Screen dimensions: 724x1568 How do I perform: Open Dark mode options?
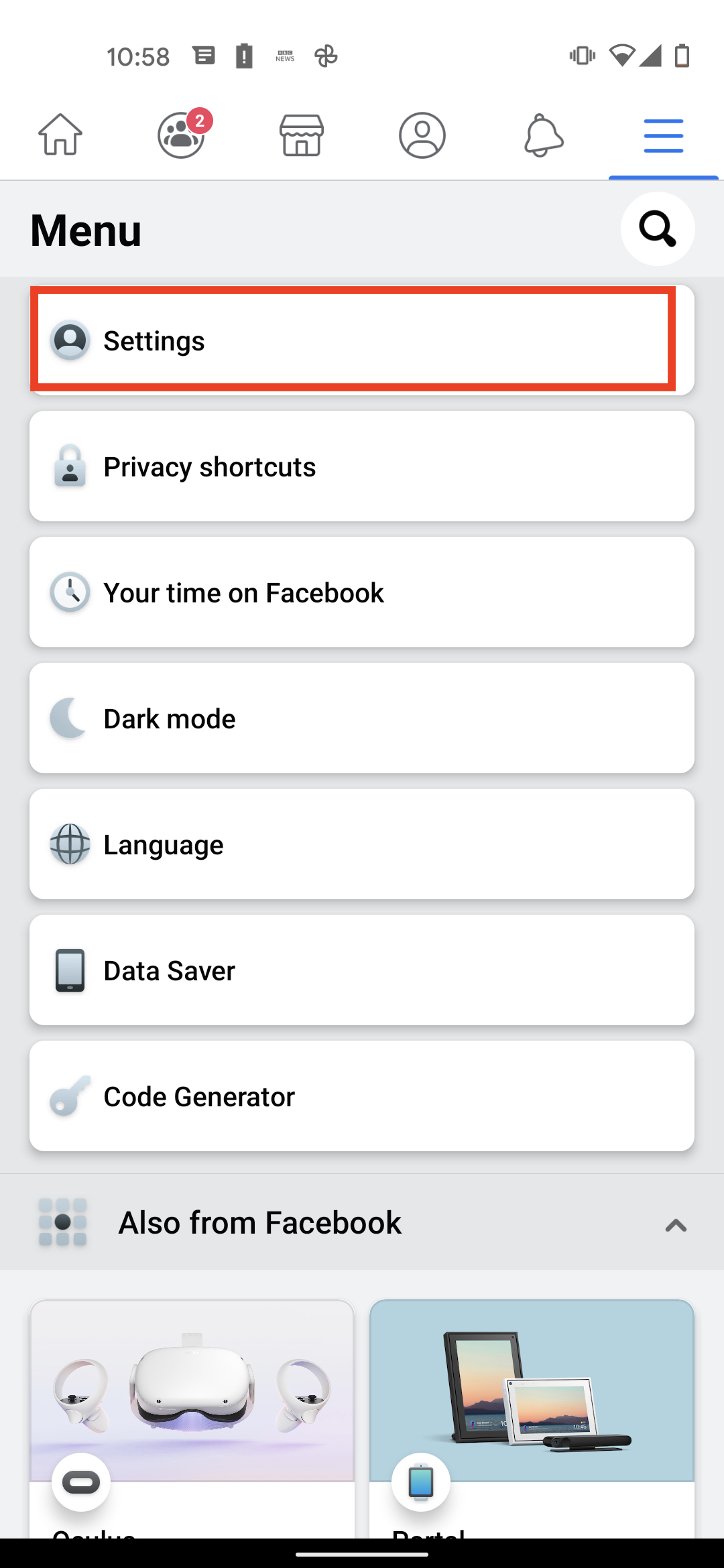(362, 718)
